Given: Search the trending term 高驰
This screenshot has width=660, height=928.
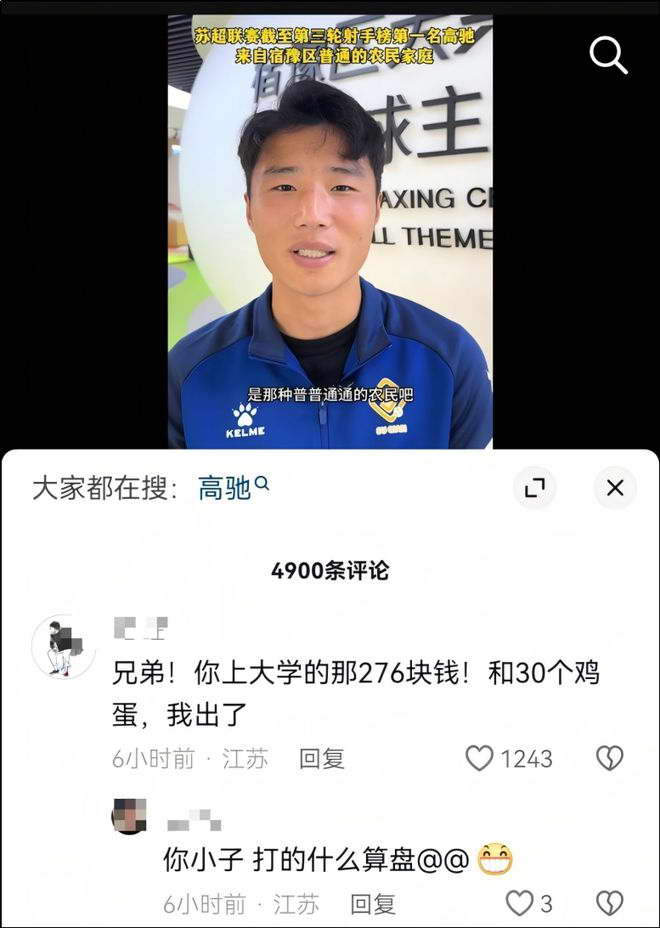Looking at the screenshot, I should (225, 488).
